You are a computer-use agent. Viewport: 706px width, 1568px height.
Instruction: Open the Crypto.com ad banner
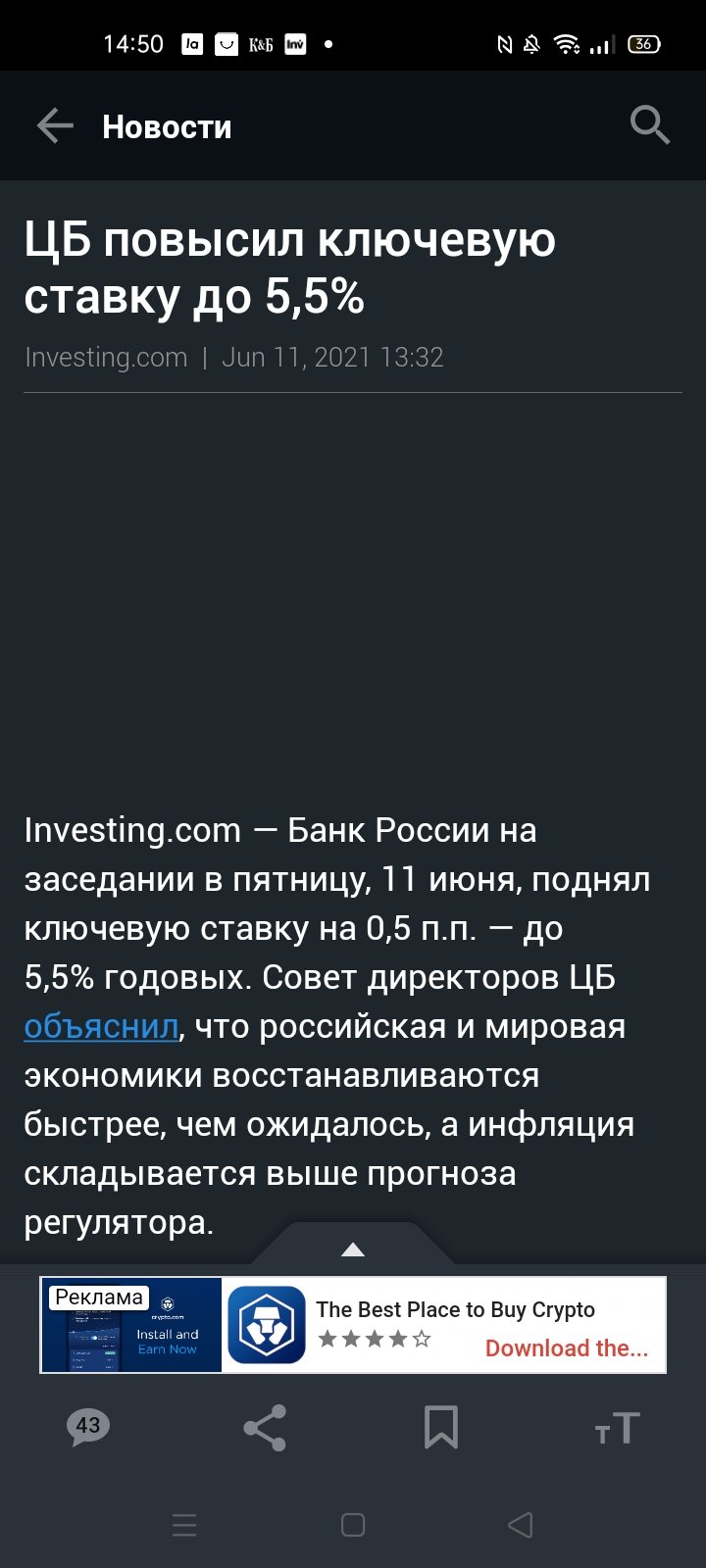pyautogui.click(x=353, y=1325)
